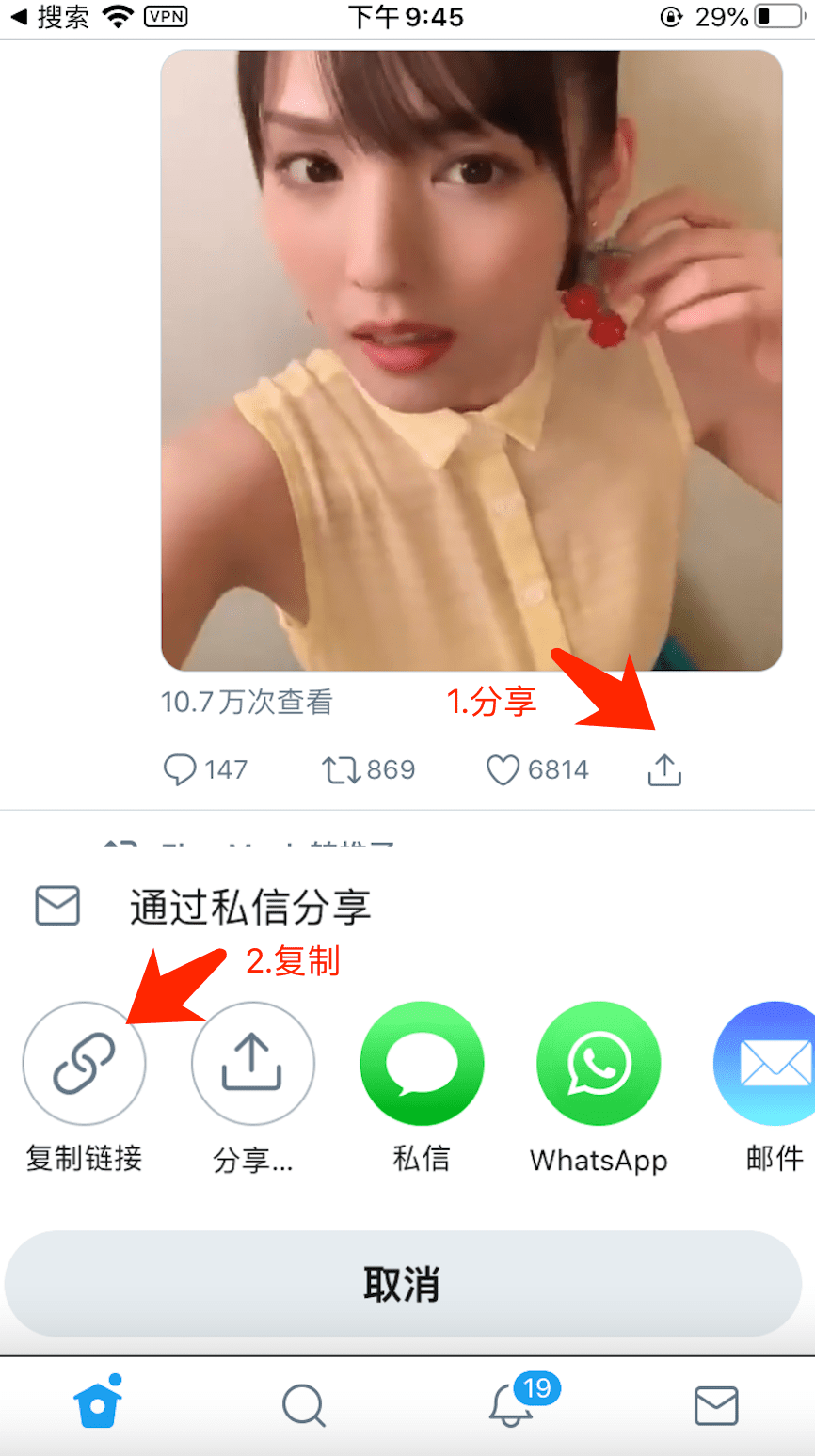Like the tweet with 6814 likes
This screenshot has width=815, height=1456.
point(503,770)
